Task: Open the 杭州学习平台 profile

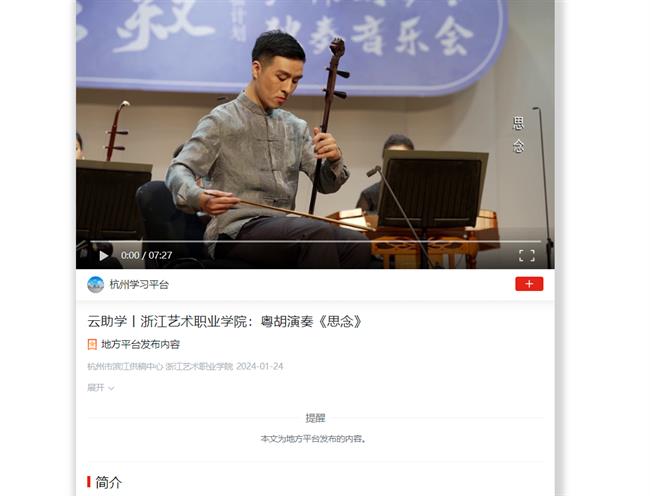Action: 138,285
